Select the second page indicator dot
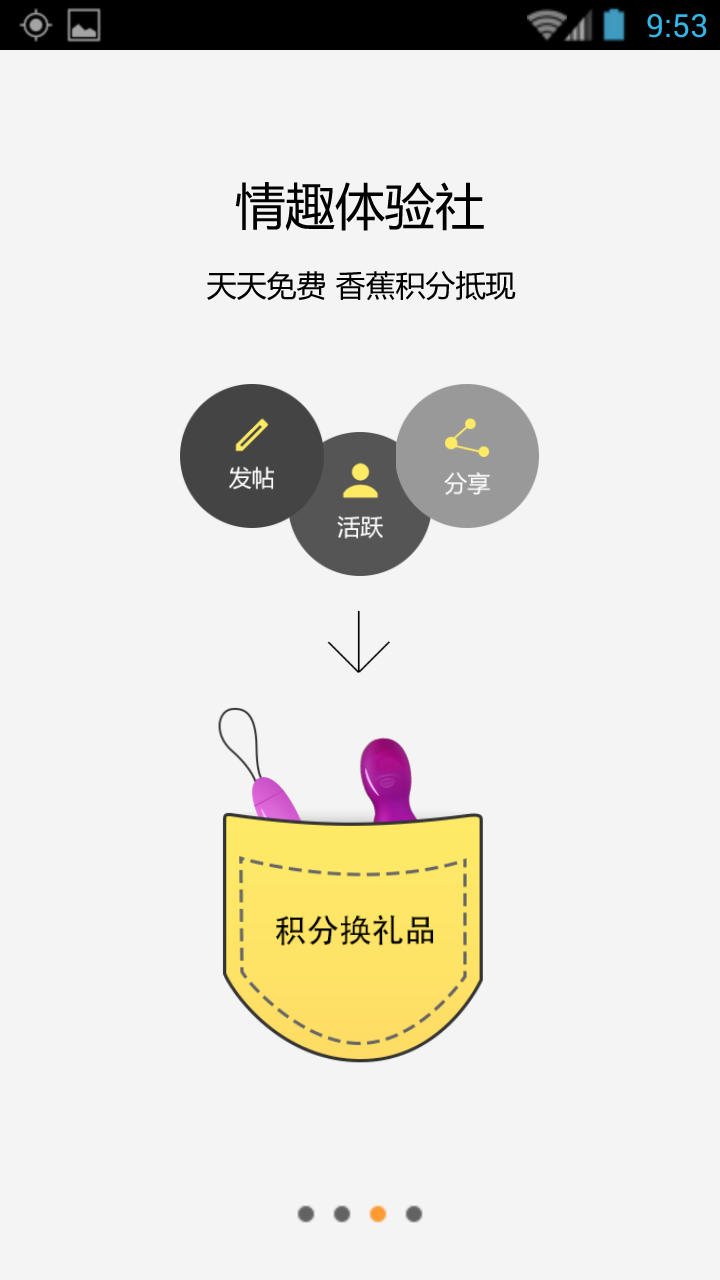720x1280 pixels. click(342, 1214)
